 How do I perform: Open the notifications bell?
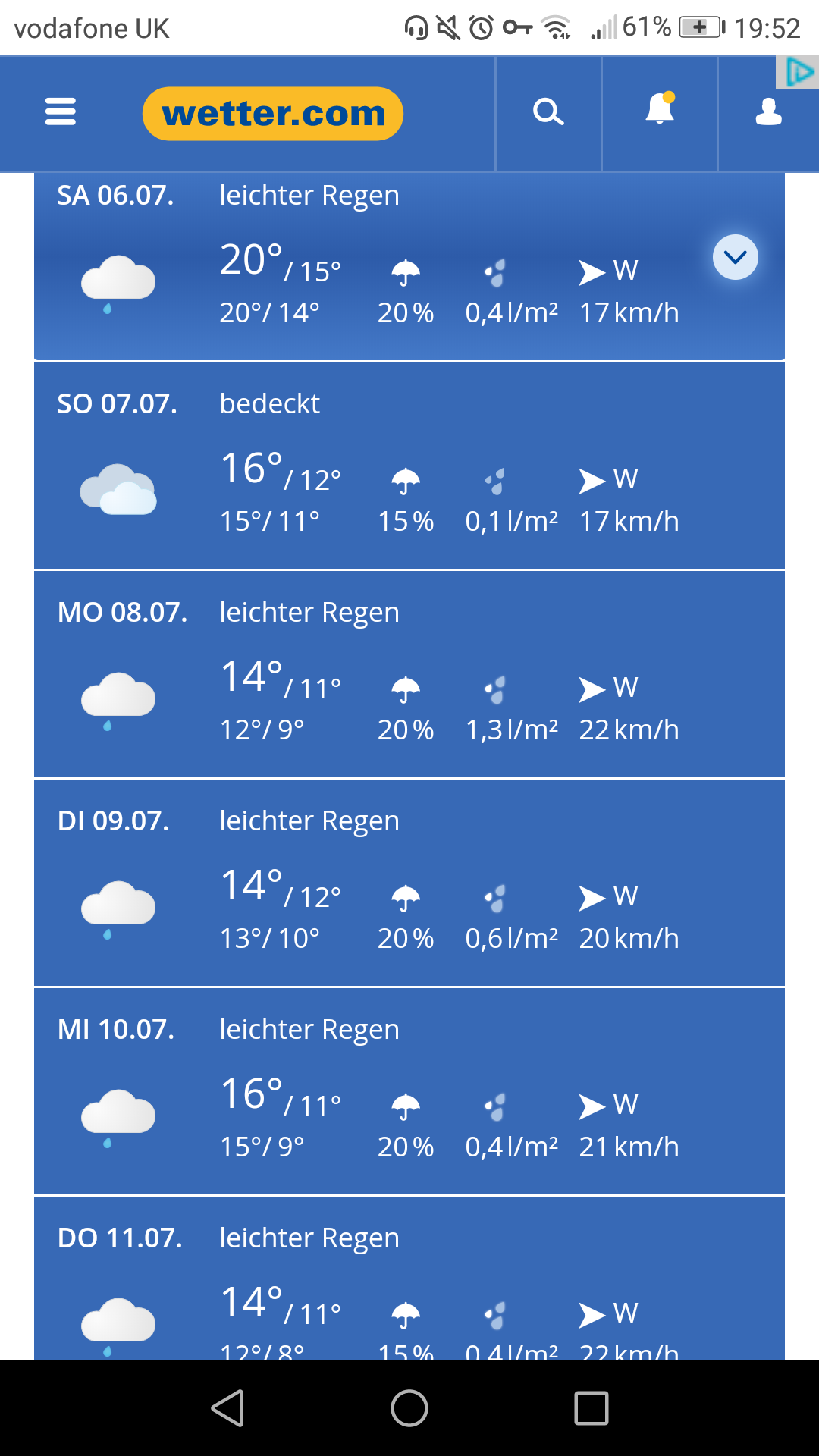pos(660,111)
